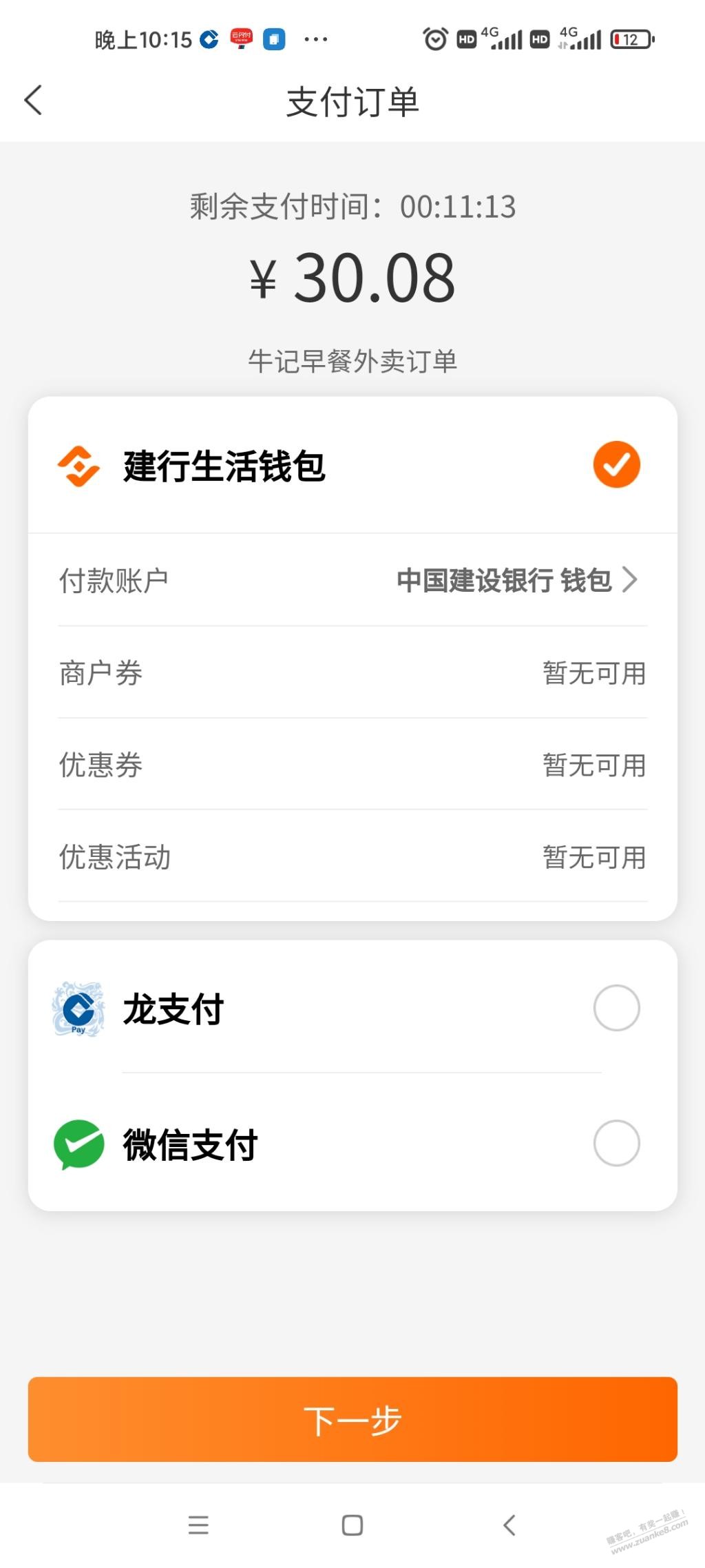Choose 龙支付 as payment method
705x1568 pixels.
(352, 1009)
